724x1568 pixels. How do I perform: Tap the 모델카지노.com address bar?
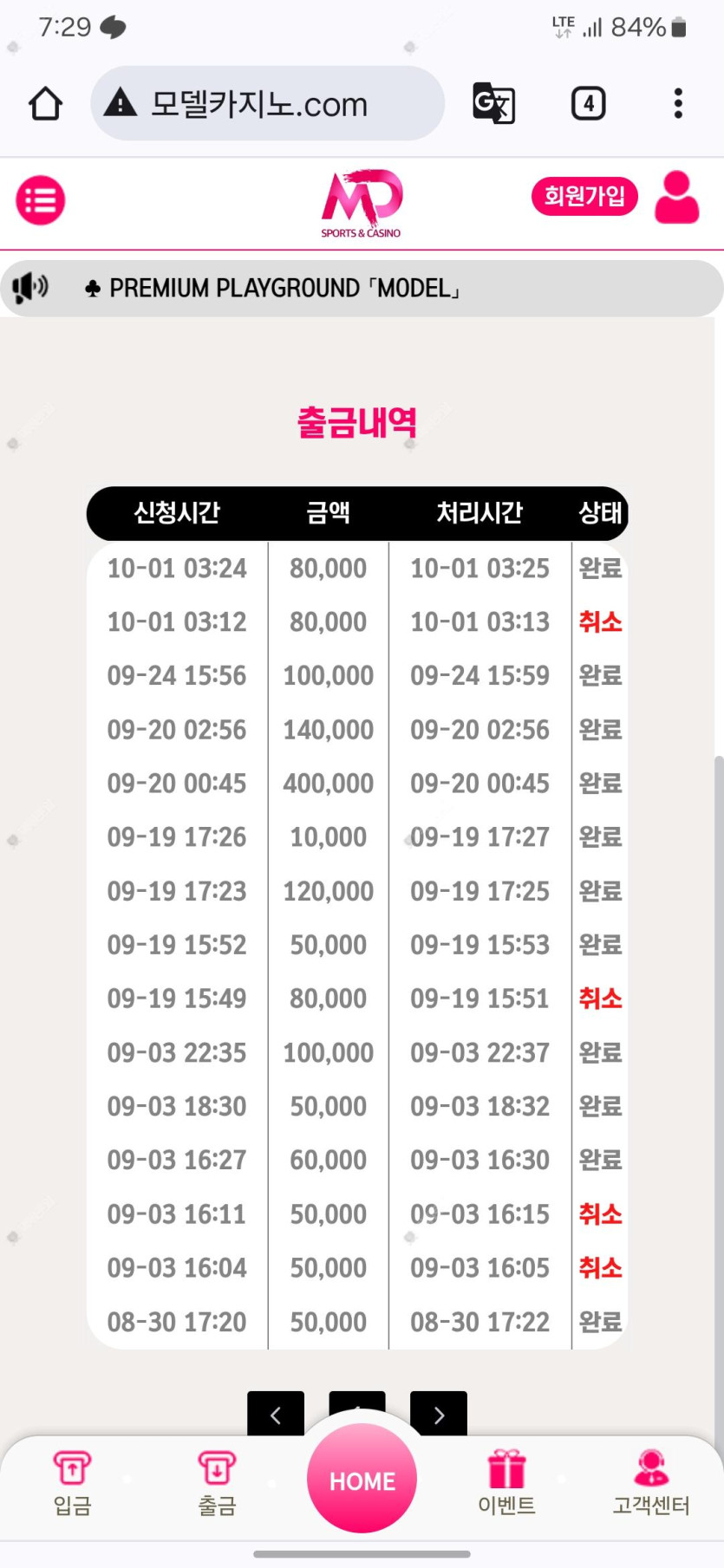pos(268,104)
